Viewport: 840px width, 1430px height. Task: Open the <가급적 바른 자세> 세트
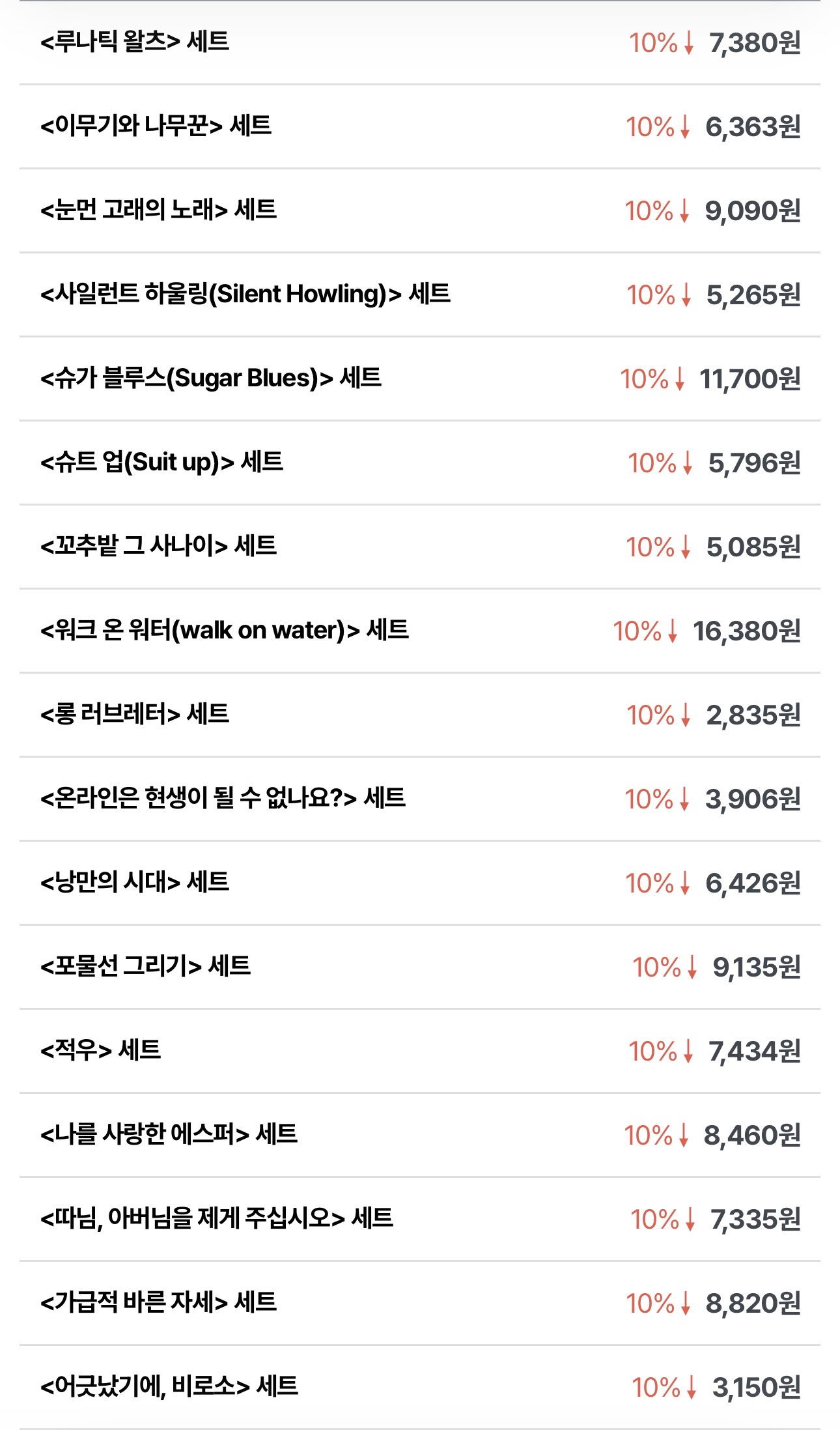420,1303
